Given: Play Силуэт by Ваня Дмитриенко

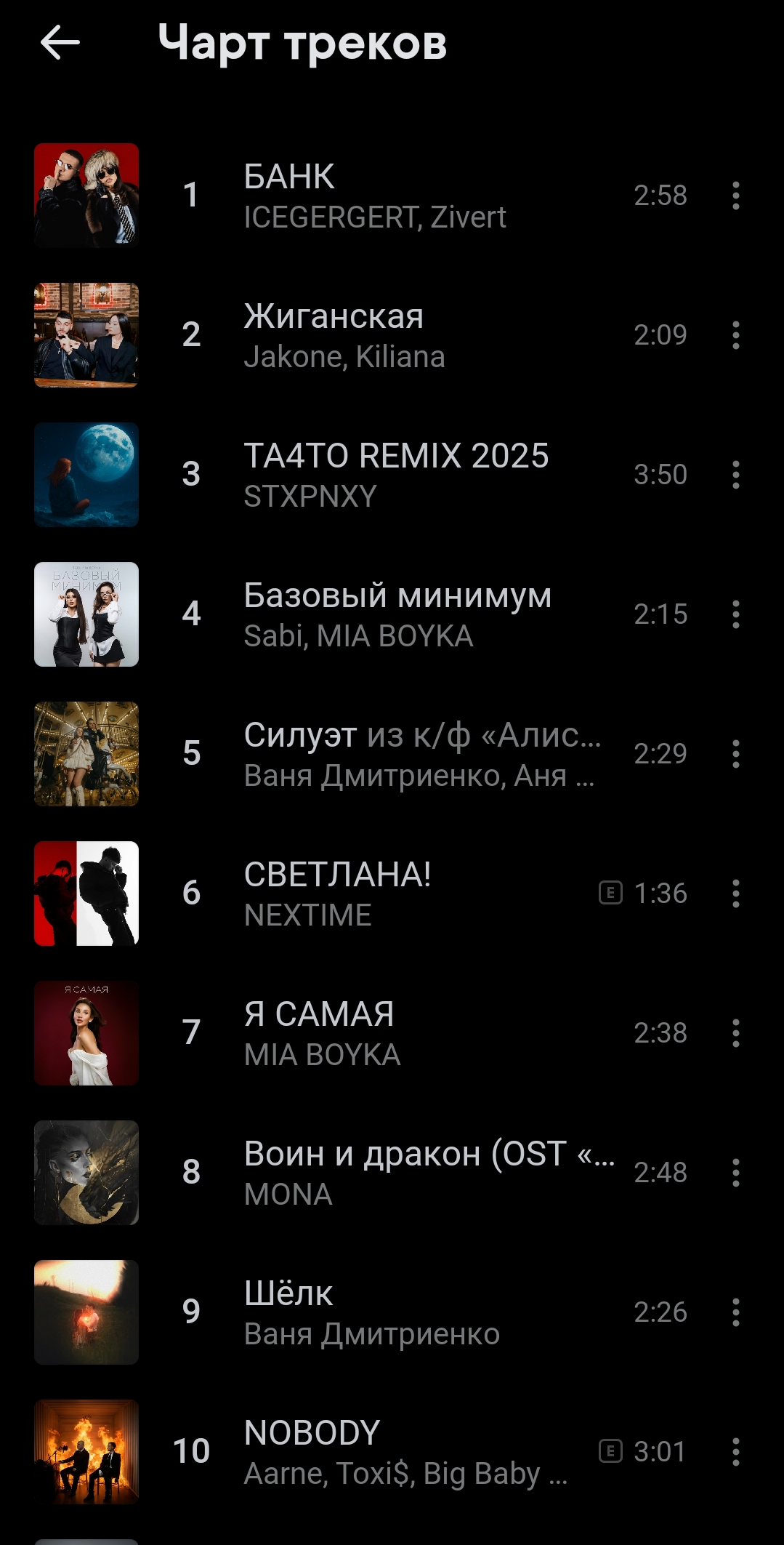Looking at the screenshot, I should tap(421, 754).
